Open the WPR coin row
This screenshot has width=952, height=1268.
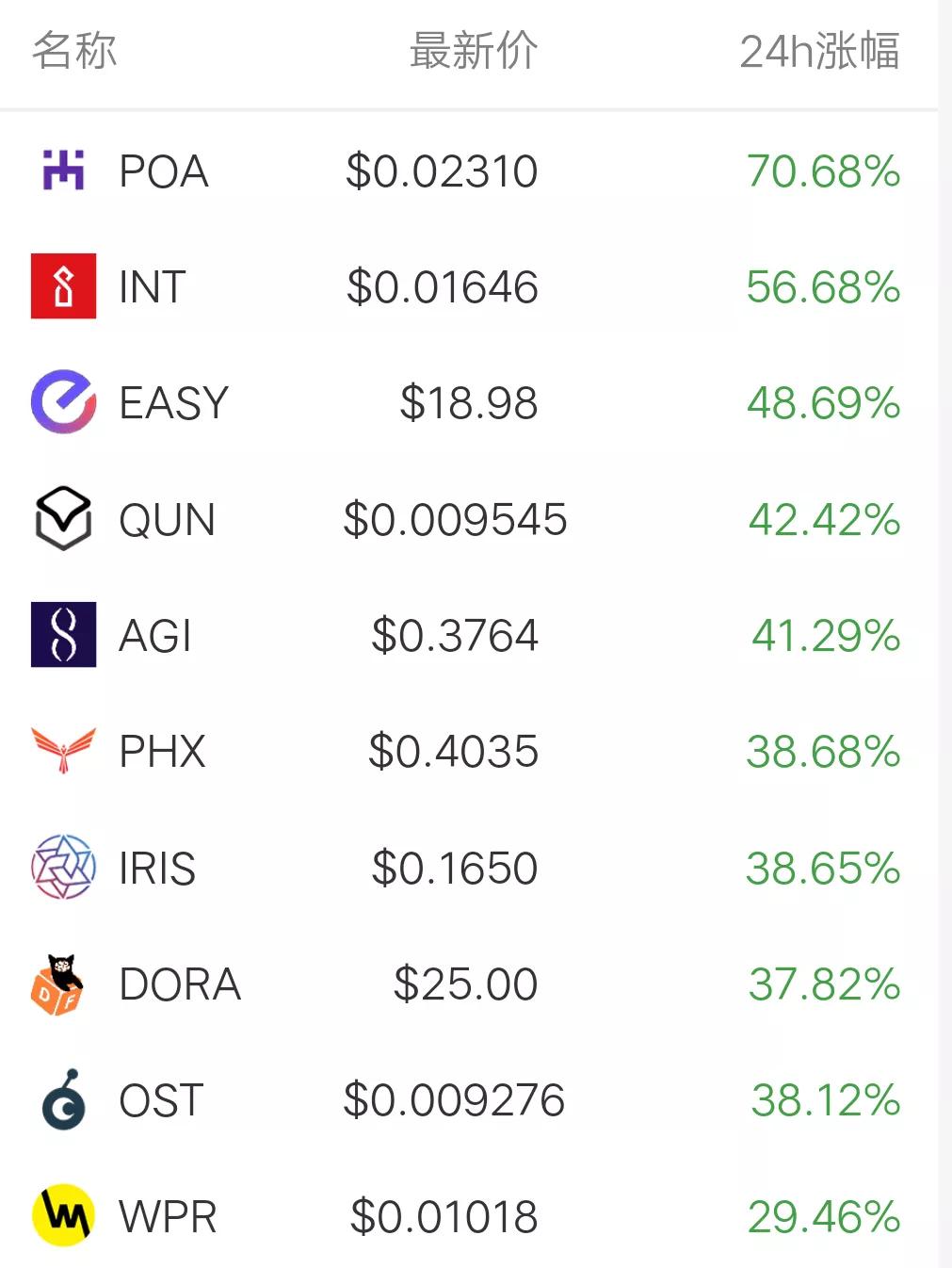coord(168,1216)
